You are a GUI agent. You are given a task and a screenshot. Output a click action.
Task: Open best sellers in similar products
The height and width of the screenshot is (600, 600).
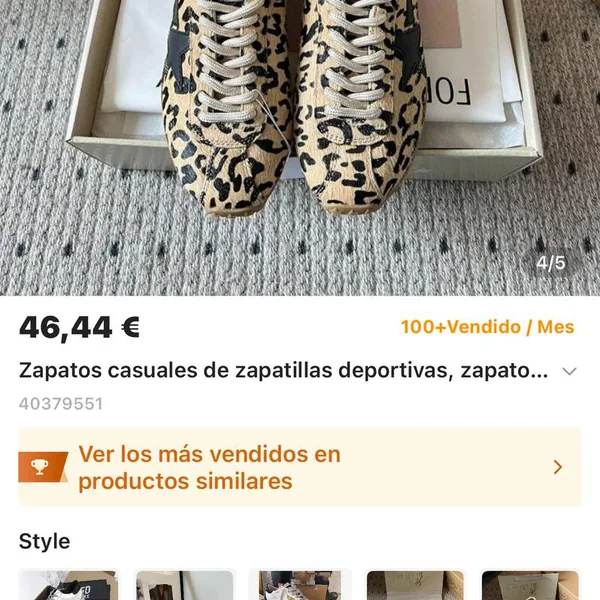pos(299,467)
